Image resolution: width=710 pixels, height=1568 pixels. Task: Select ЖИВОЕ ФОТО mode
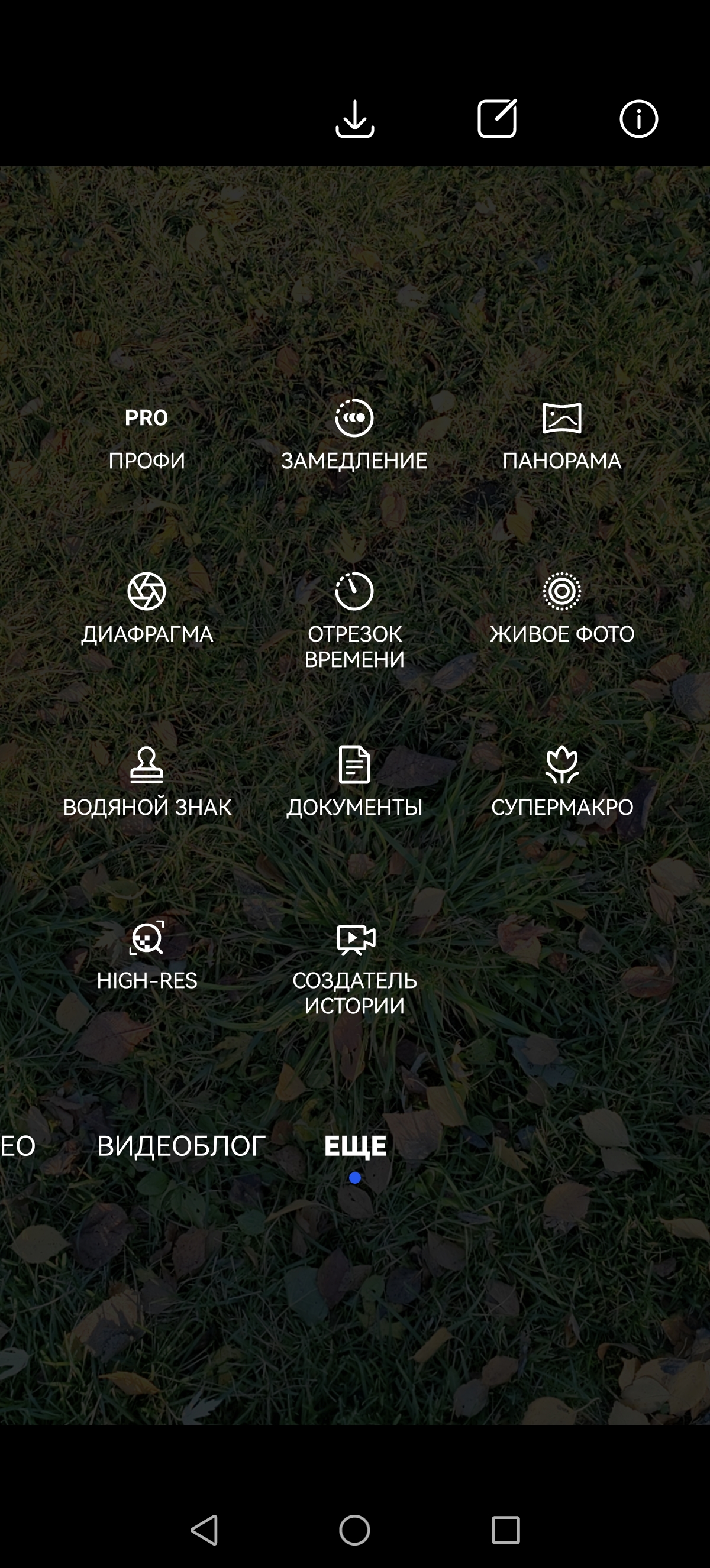coord(561,610)
